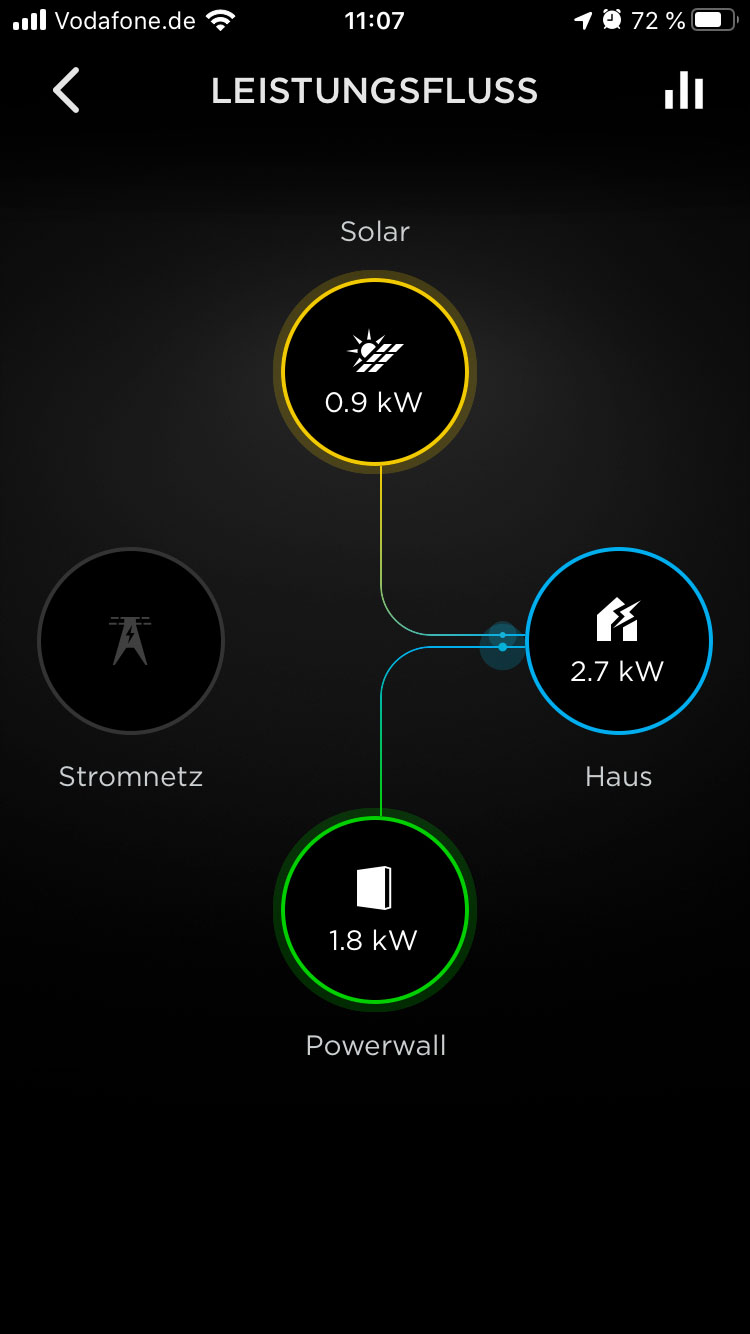Select the Haus circle showing 2.7 kW

click(618, 641)
